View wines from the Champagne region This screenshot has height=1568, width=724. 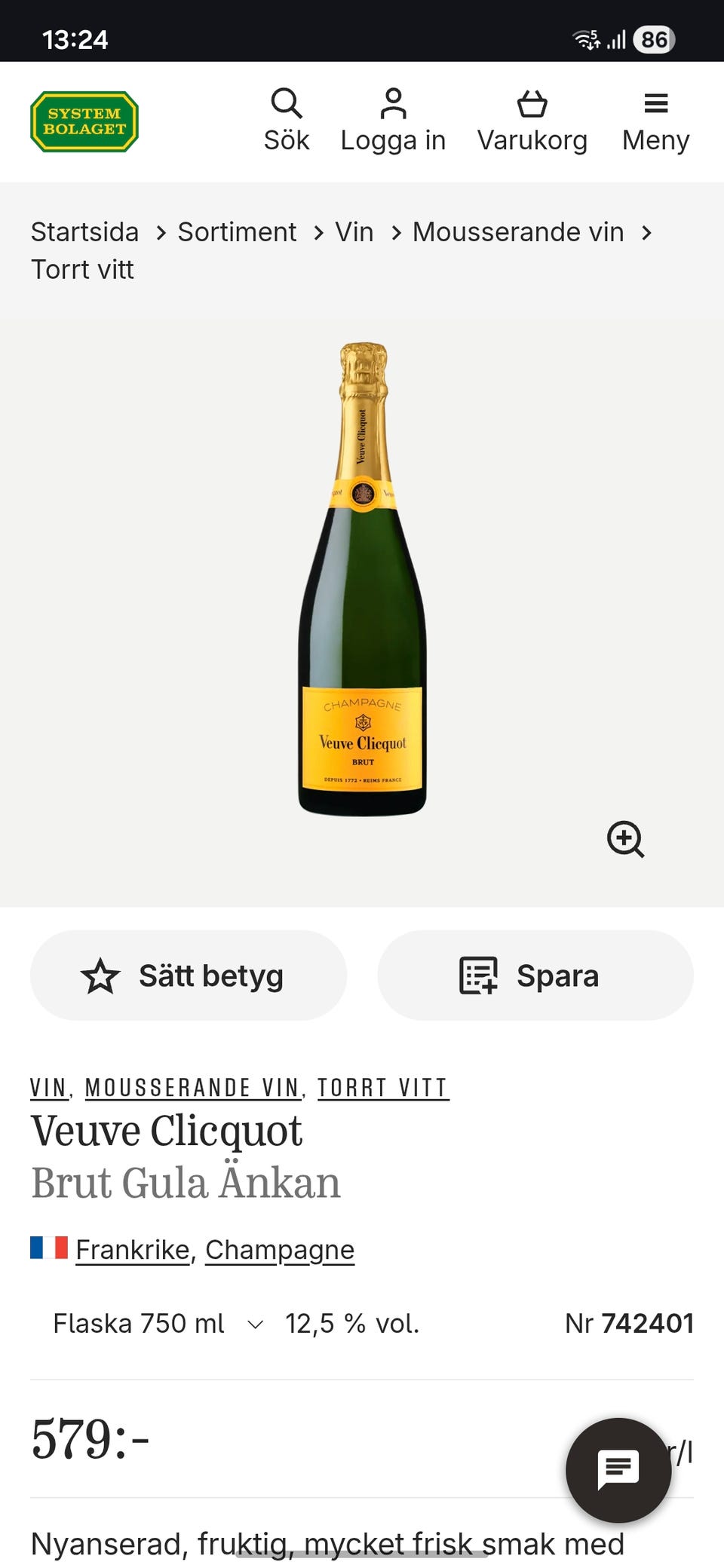pyautogui.click(x=280, y=1250)
